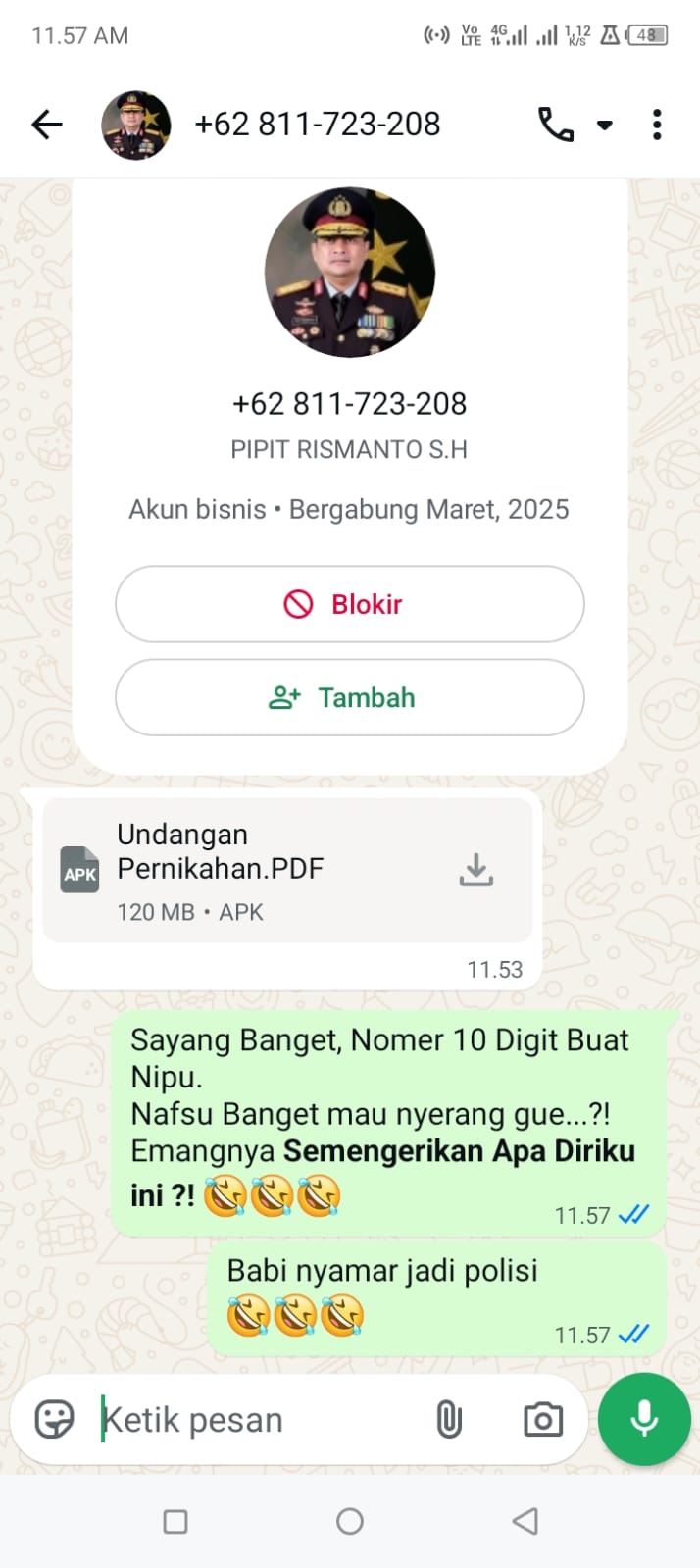Viewport: 700px width, 1568px height.
Task: Open the camera from the message bar
Action: (x=542, y=1420)
